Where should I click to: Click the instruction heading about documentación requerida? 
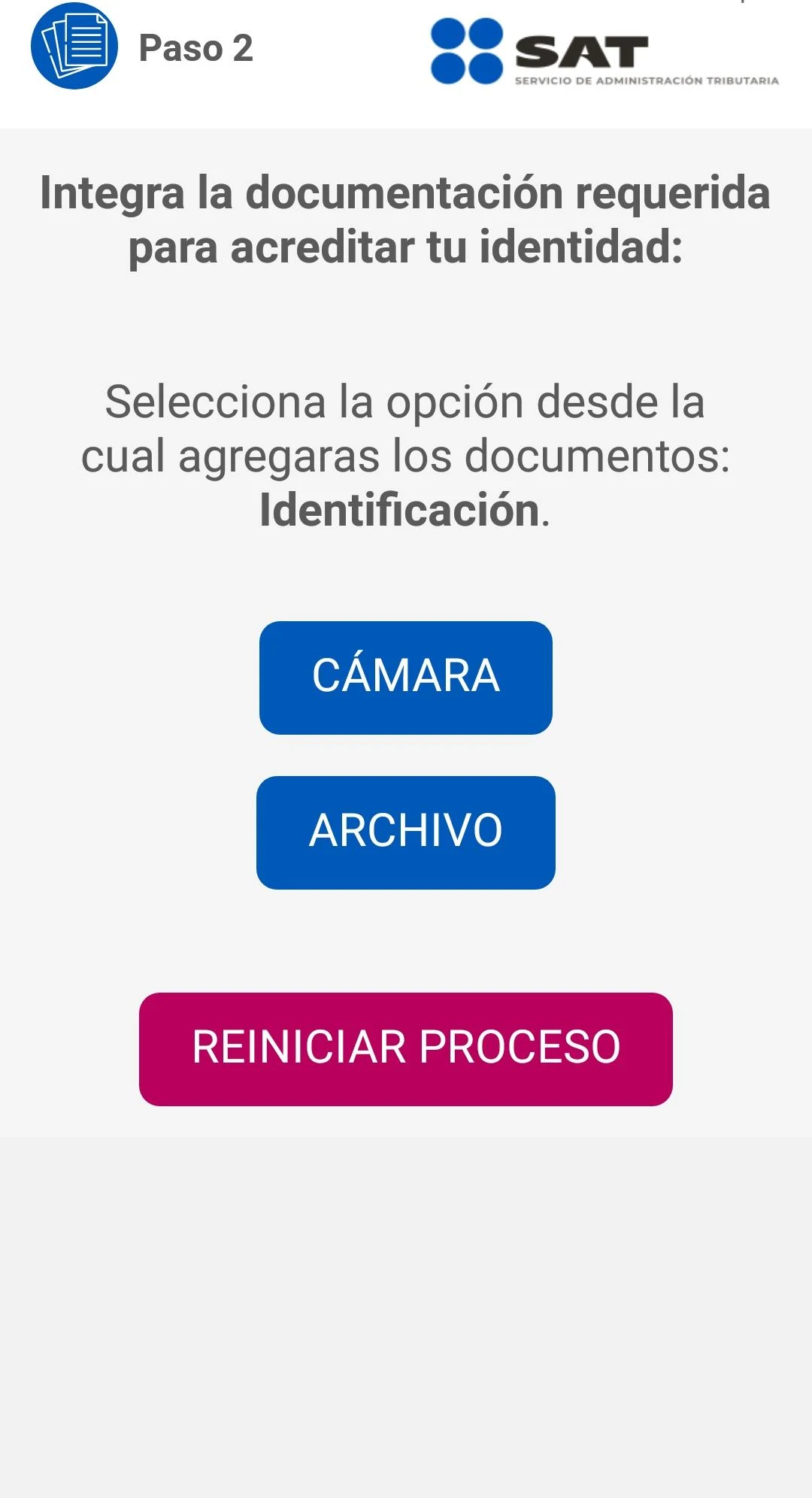[x=406, y=218]
